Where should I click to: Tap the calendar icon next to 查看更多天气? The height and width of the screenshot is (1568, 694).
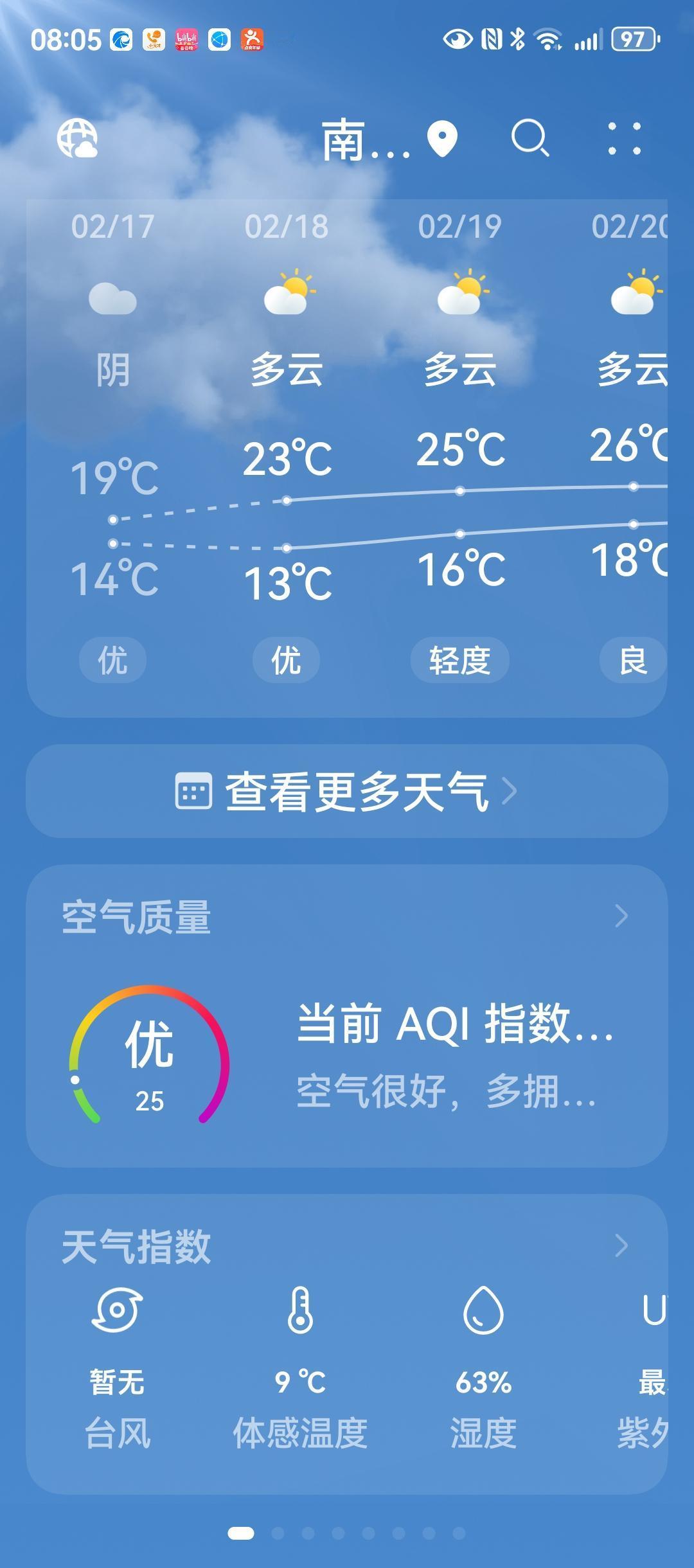tap(195, 792)
